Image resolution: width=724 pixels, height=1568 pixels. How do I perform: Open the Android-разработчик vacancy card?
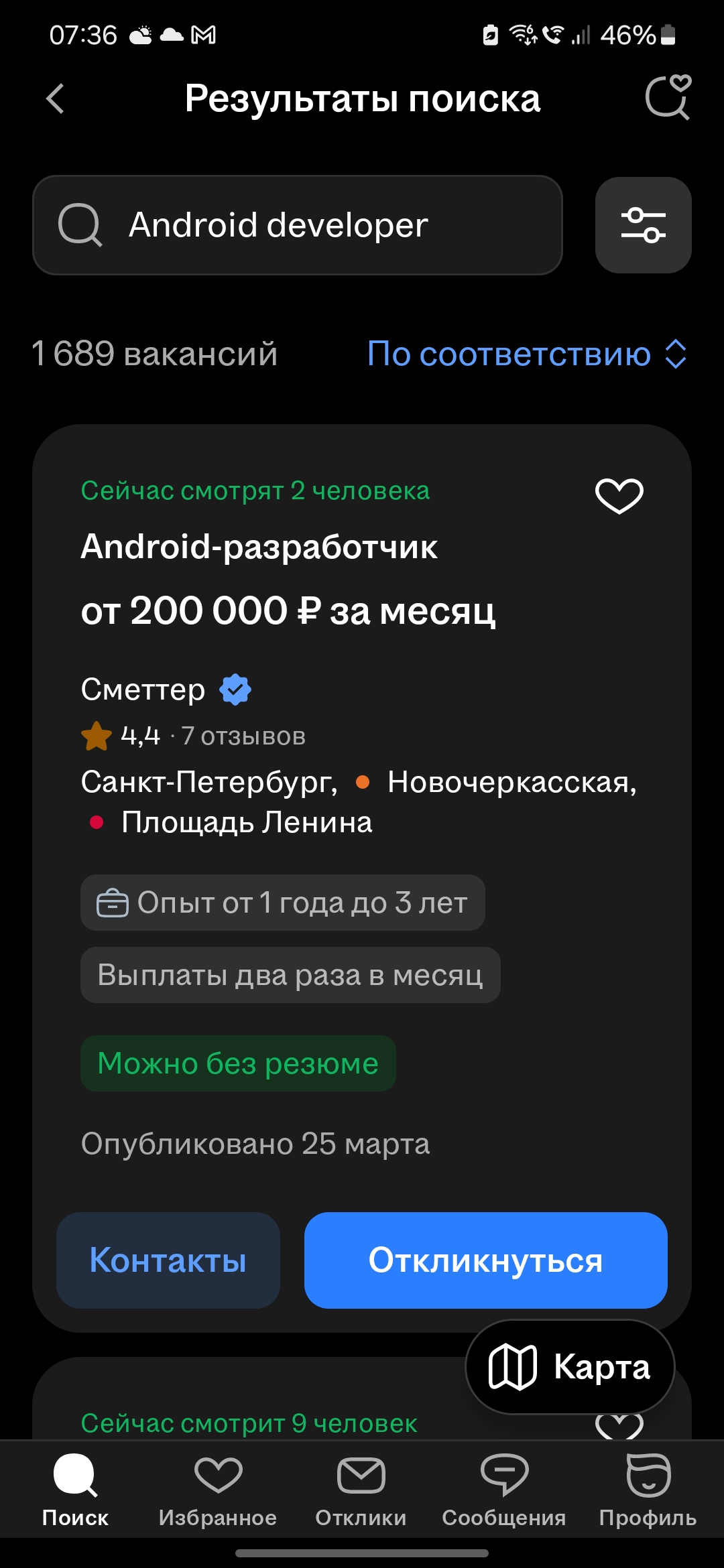(x=259, y=547)
